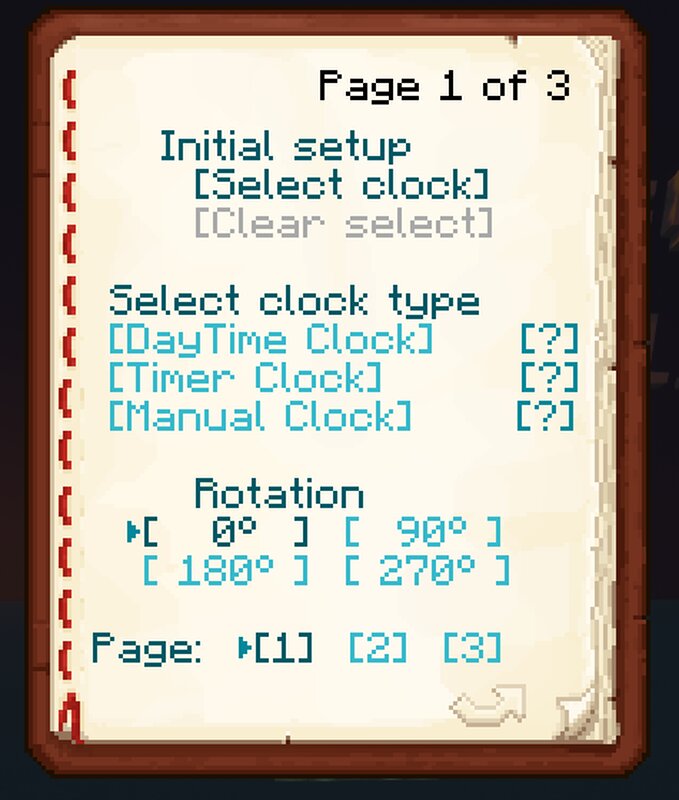
Task: Choose the Timer Clock type
Action: 246,378
